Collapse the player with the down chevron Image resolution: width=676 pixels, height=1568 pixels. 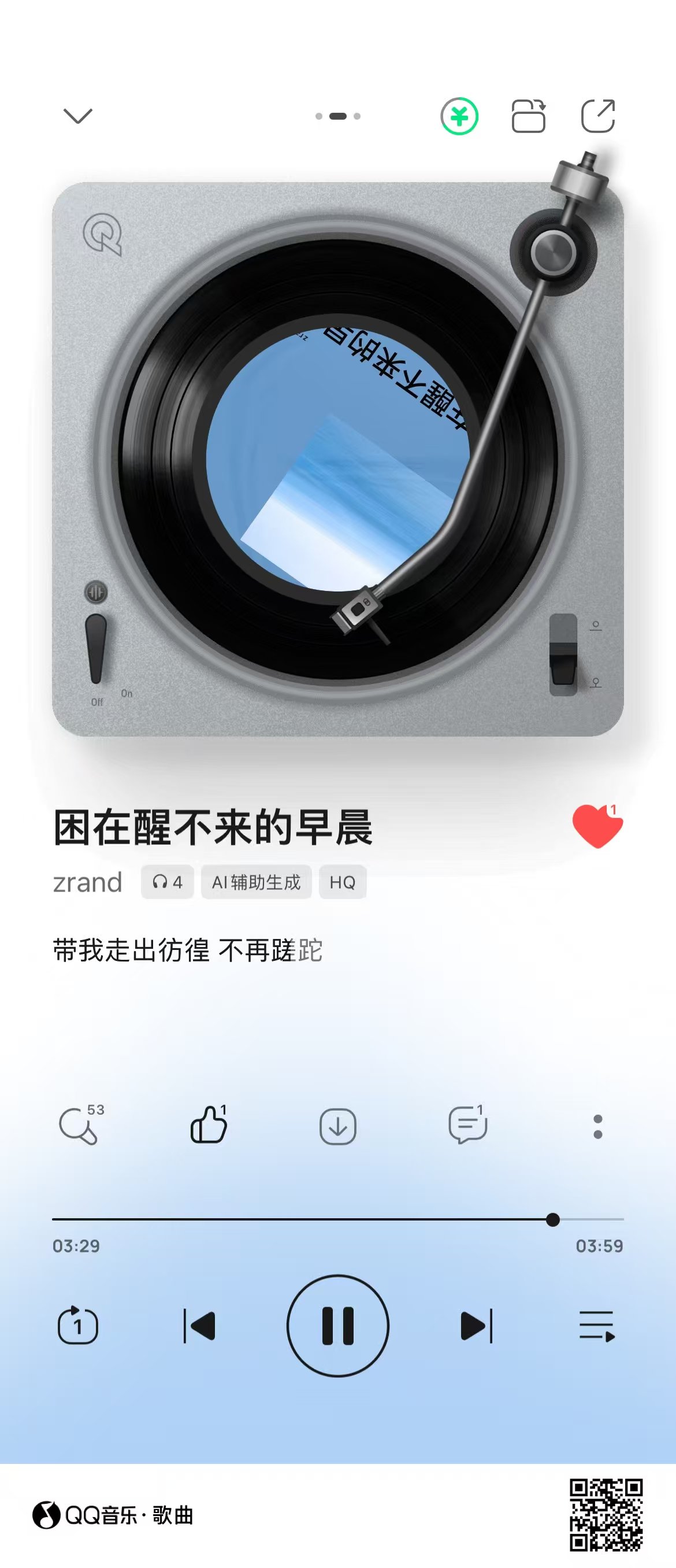[x=78, y=116]
